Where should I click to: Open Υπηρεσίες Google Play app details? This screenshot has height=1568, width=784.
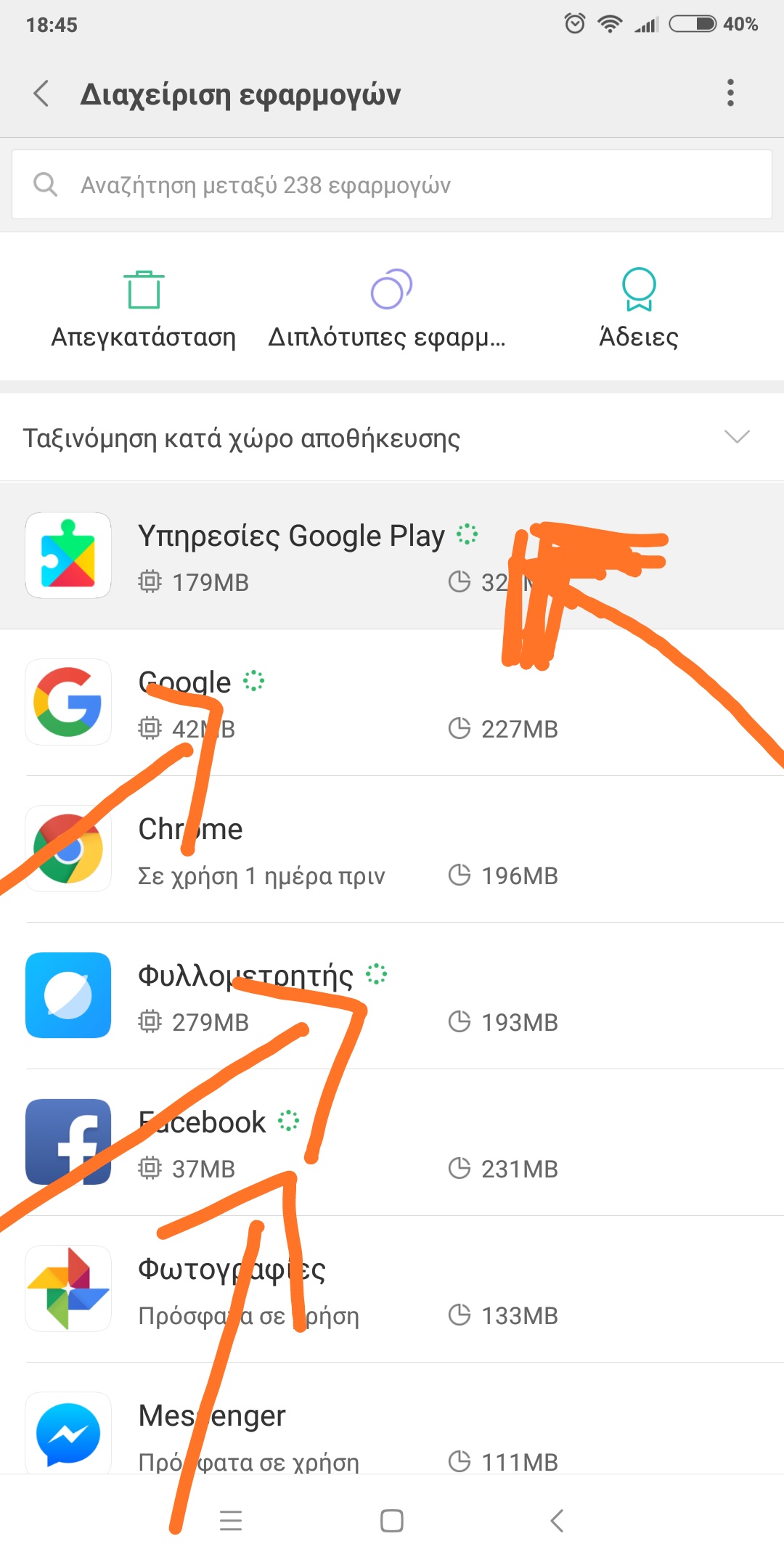tap(290, 556)
